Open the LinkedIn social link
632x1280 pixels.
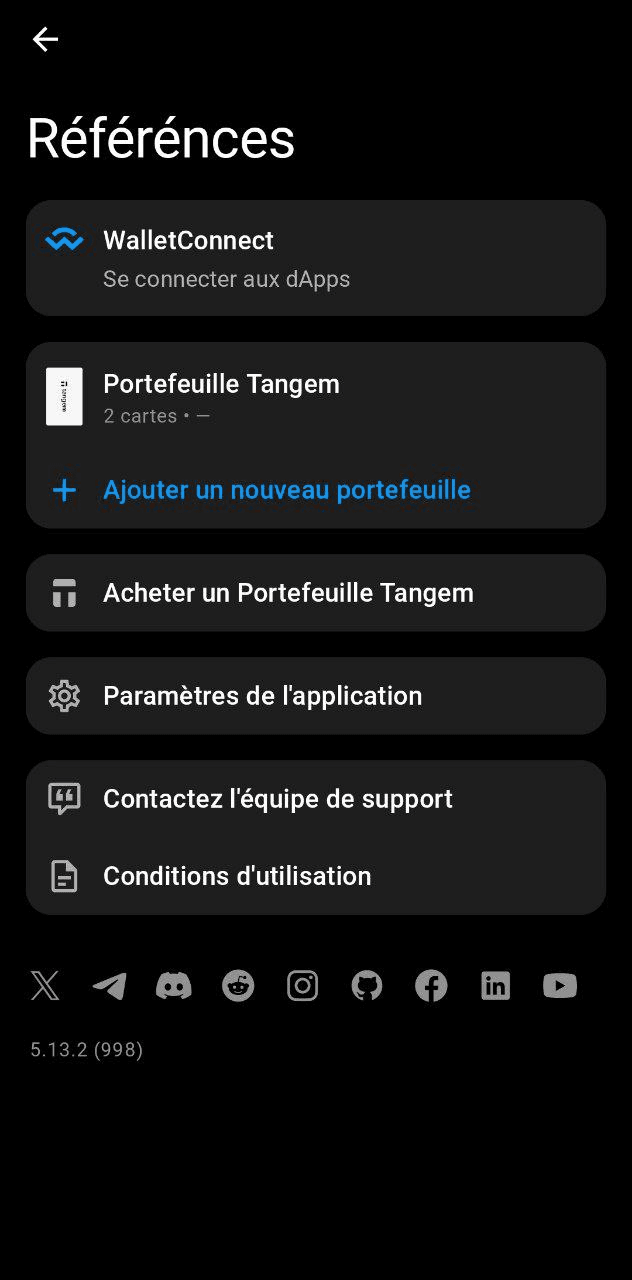[x=496, y=986]
